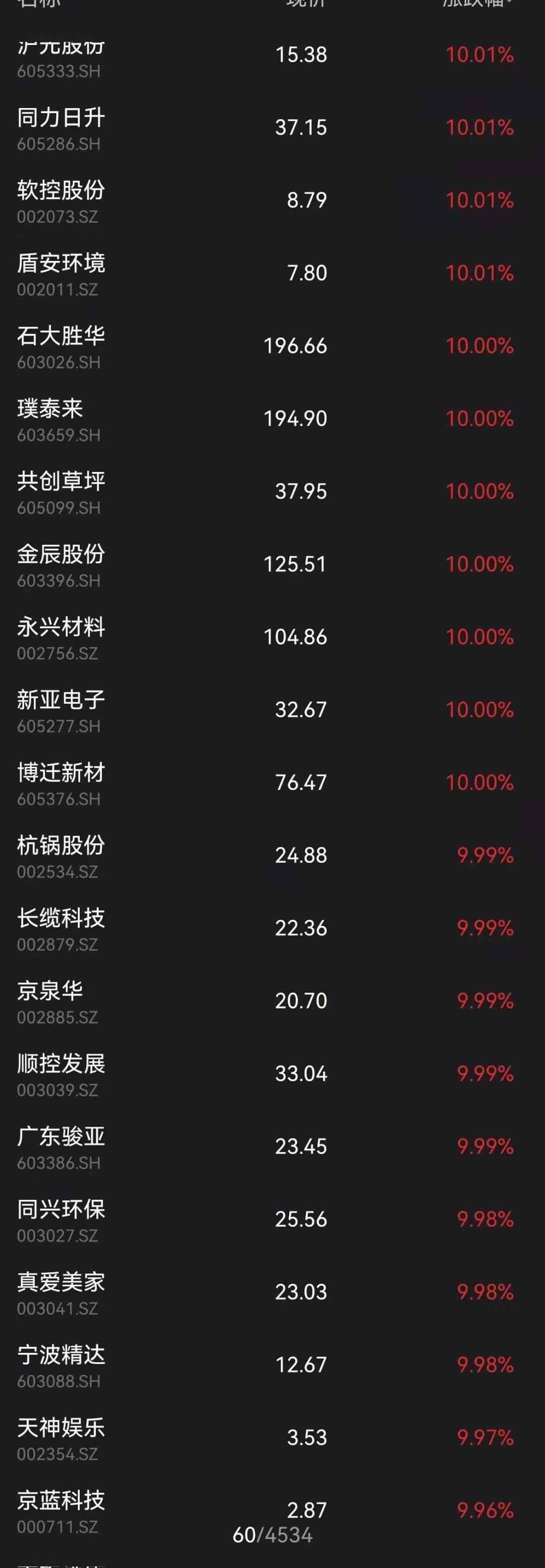Open the 软控股份 stock details
The image size is (545, 1568).
[61, 201]
